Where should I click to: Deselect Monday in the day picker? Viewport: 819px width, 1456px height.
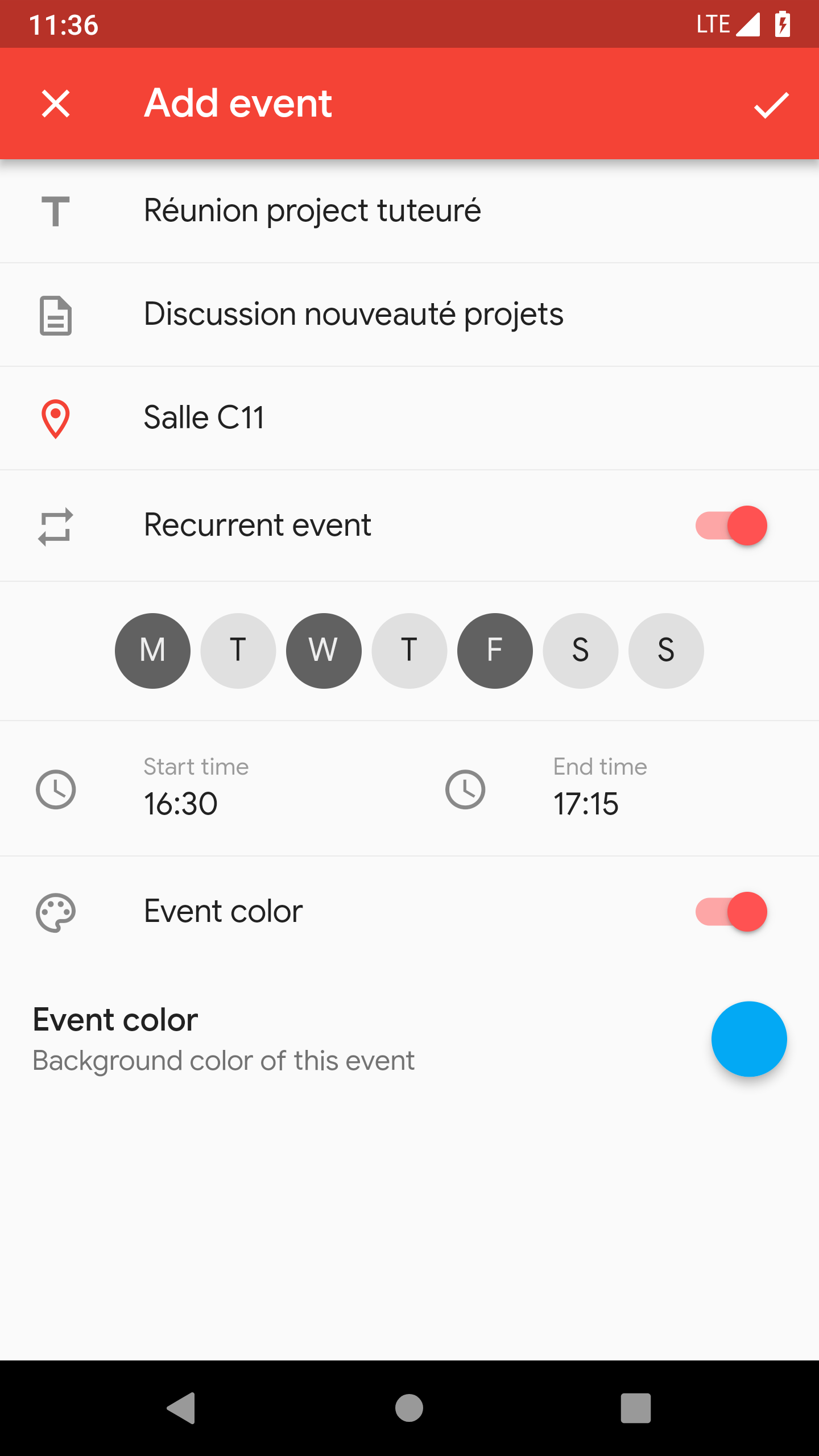click(x=152, y=651)
